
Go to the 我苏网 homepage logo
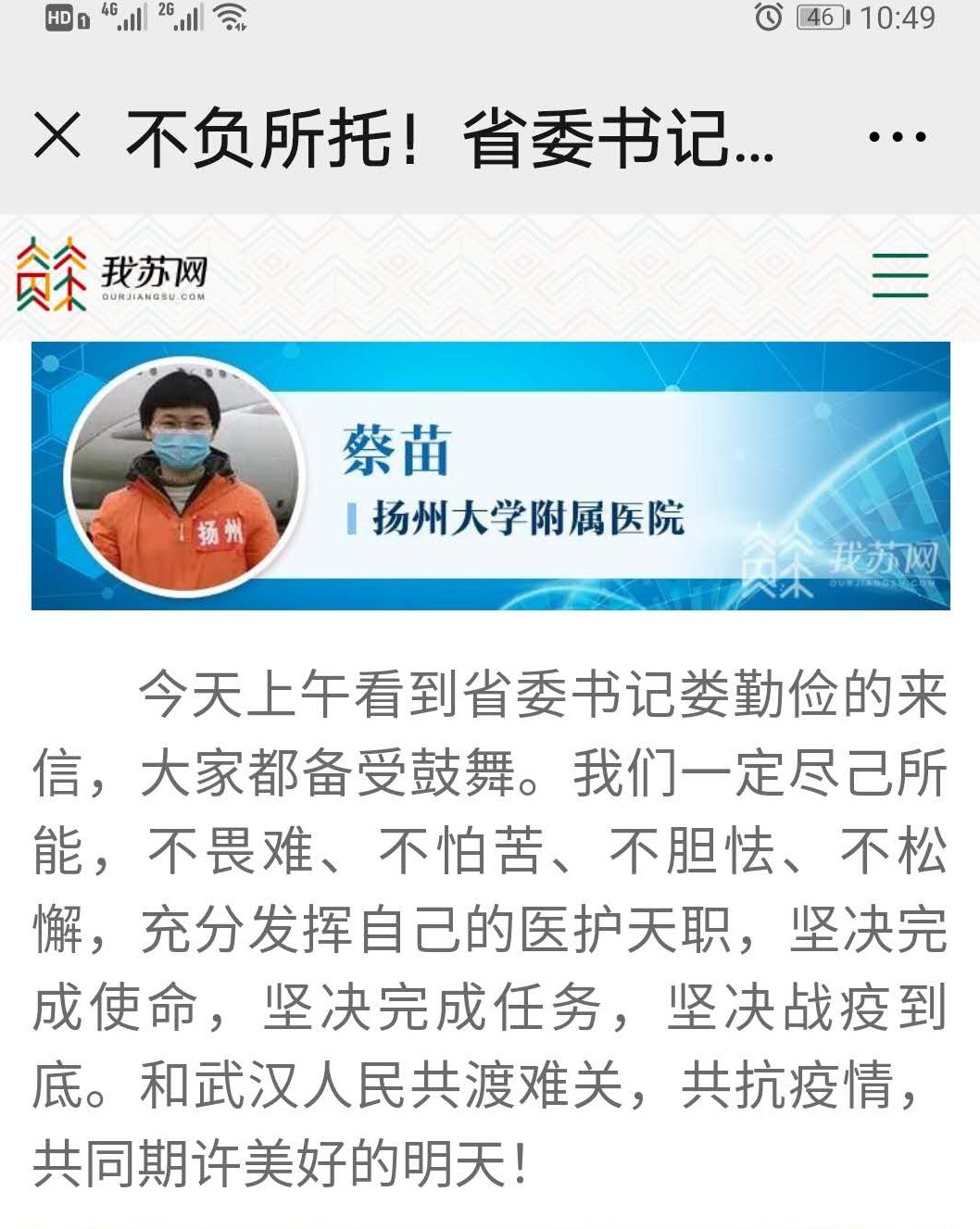[x=111, y=274]
